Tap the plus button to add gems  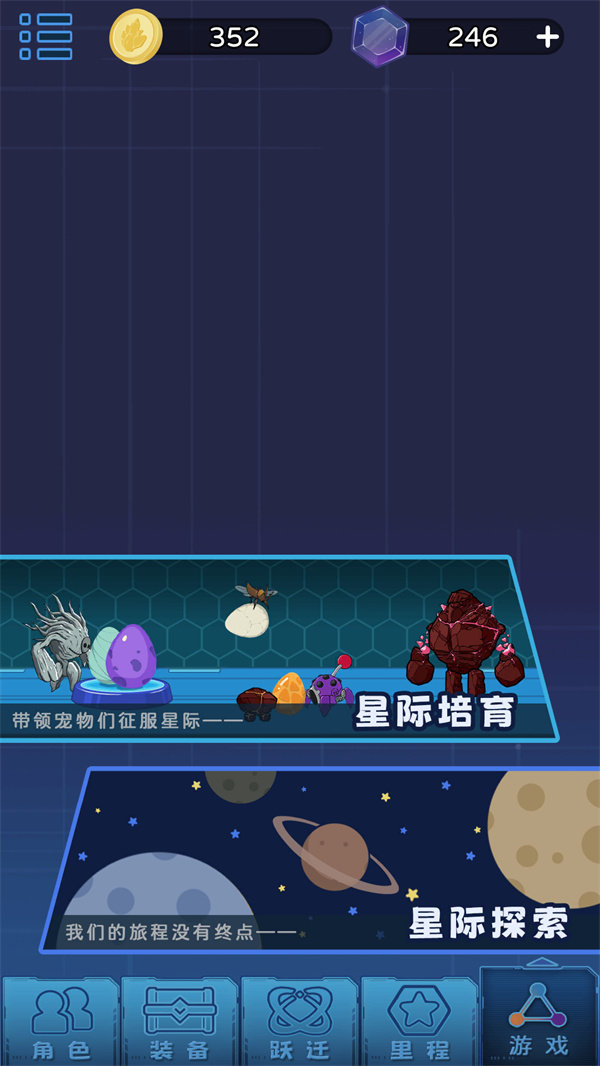click(x=547, y=38)
